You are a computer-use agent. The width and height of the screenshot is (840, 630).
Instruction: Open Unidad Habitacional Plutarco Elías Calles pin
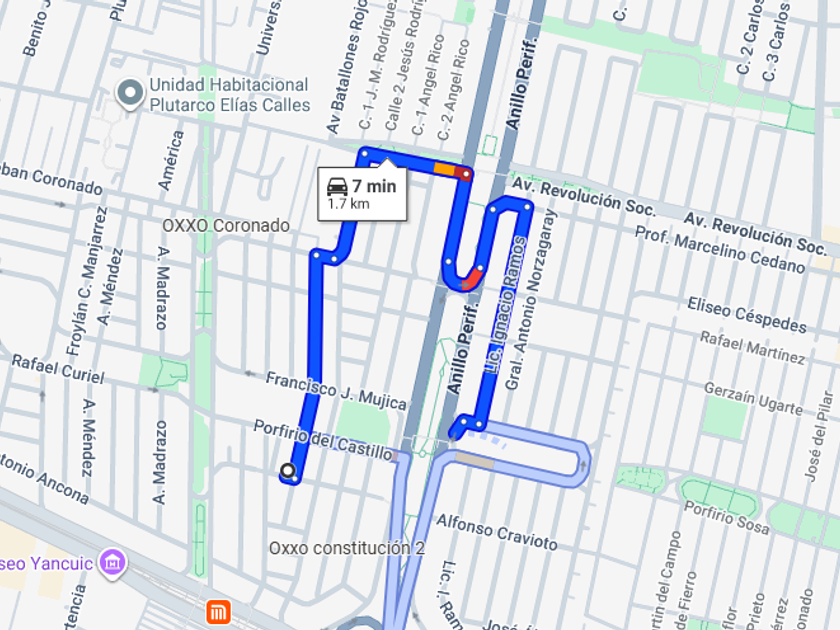click(129, 95)
